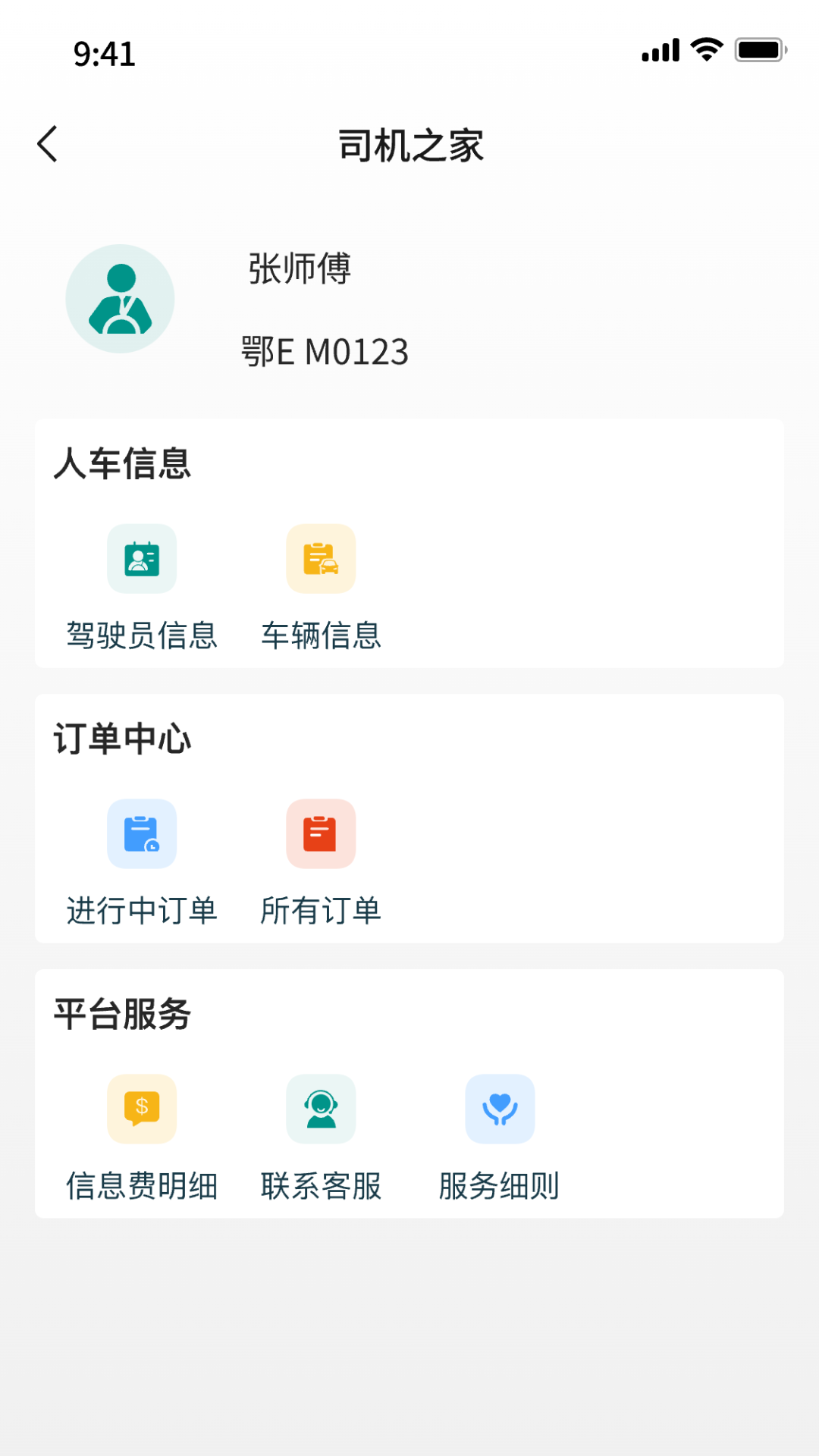Open the driver avatar picture
This screenshot has width=819, height=1456.
(x=120, y=299)
